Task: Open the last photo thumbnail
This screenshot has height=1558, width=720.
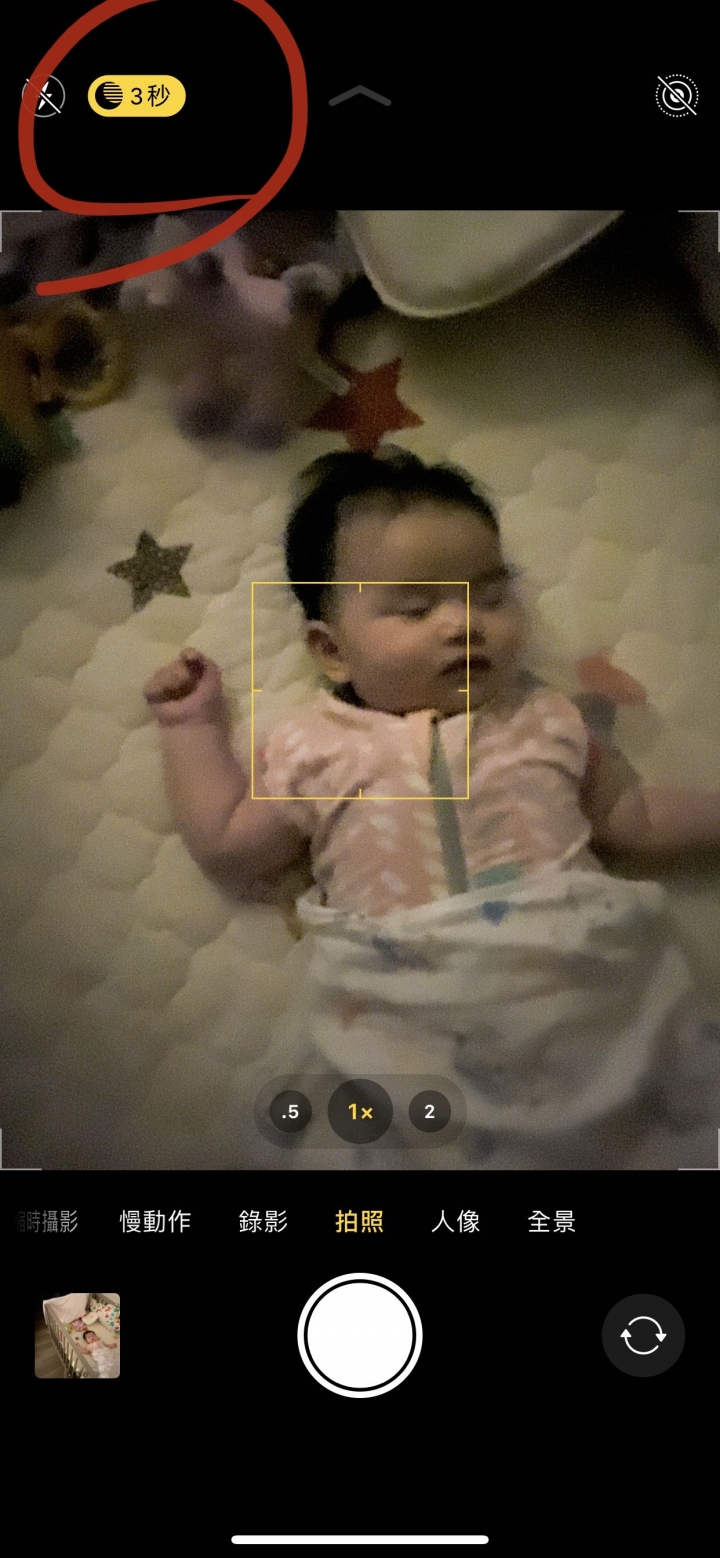Action: pos(77,1335)
